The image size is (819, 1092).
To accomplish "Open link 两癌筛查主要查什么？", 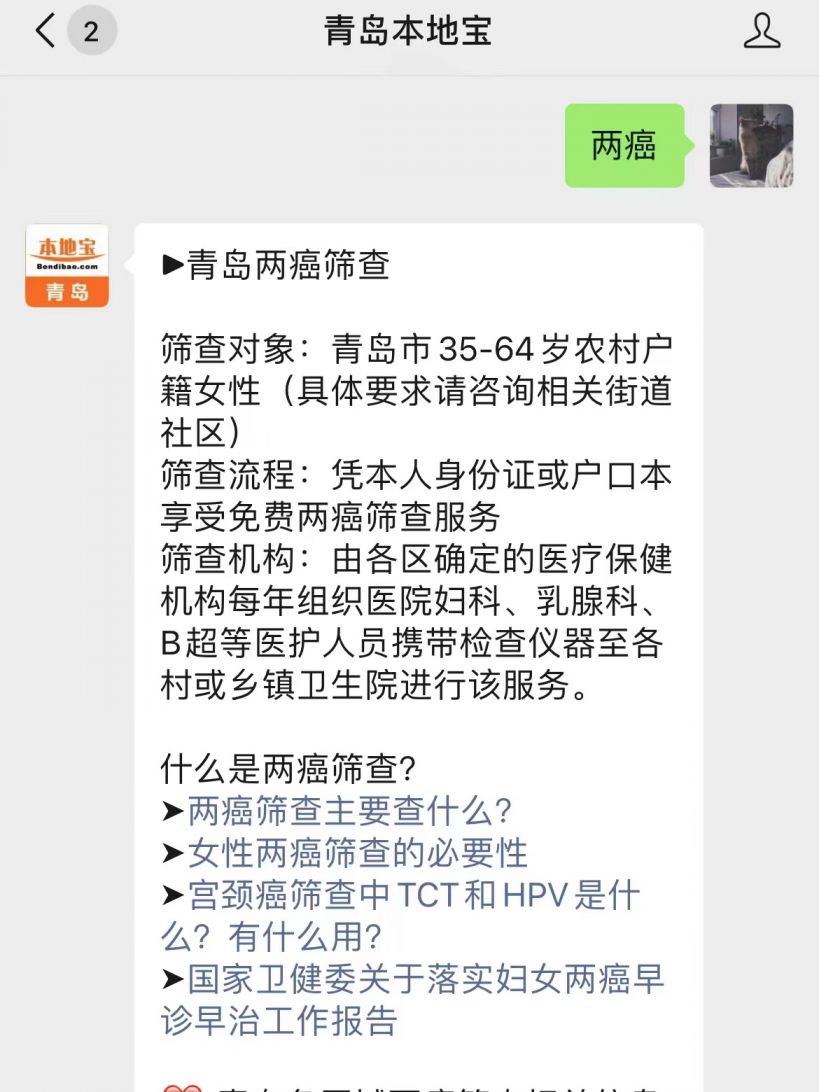I will click(x=350, y=811).
